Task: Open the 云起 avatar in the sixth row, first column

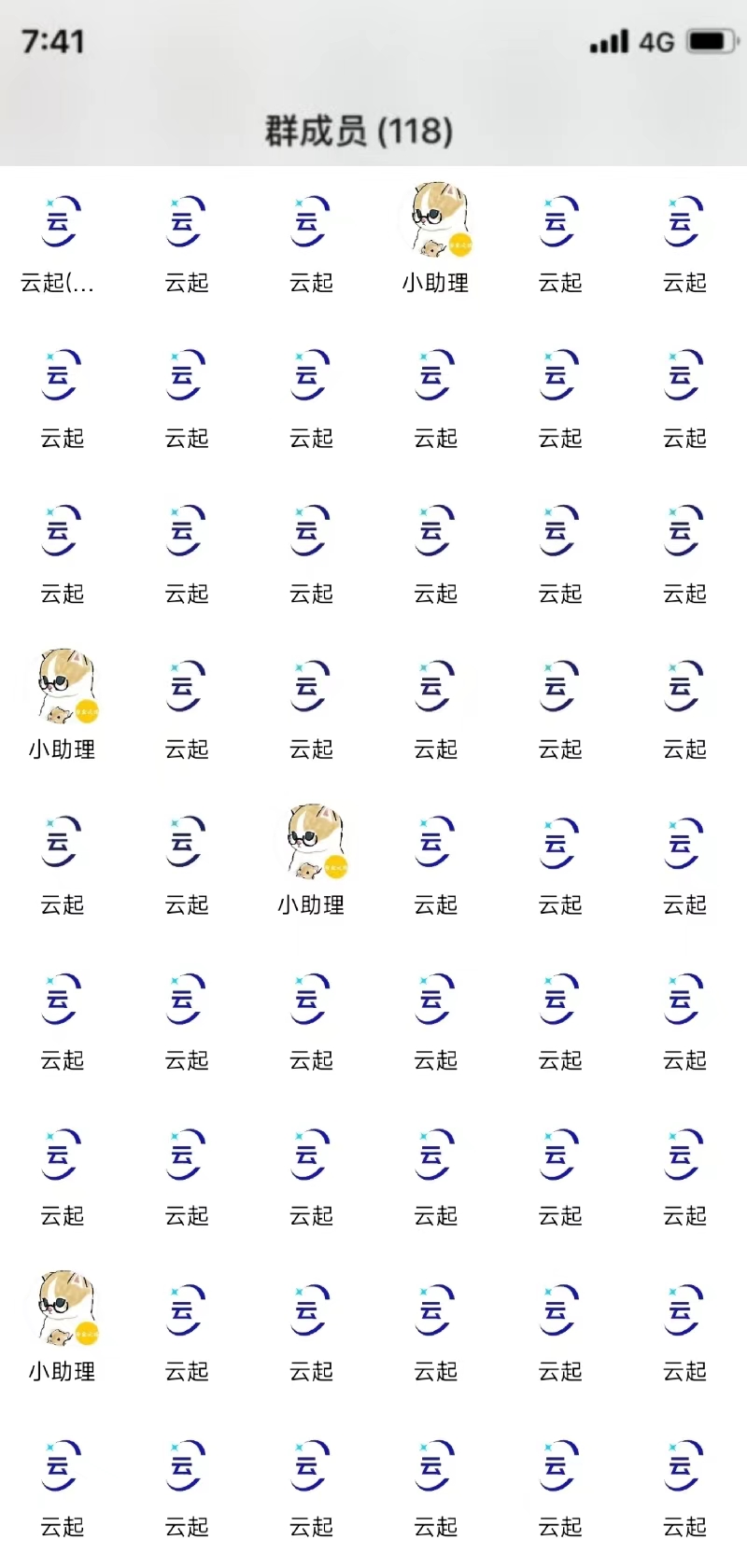Action: [x=61, y=998]
